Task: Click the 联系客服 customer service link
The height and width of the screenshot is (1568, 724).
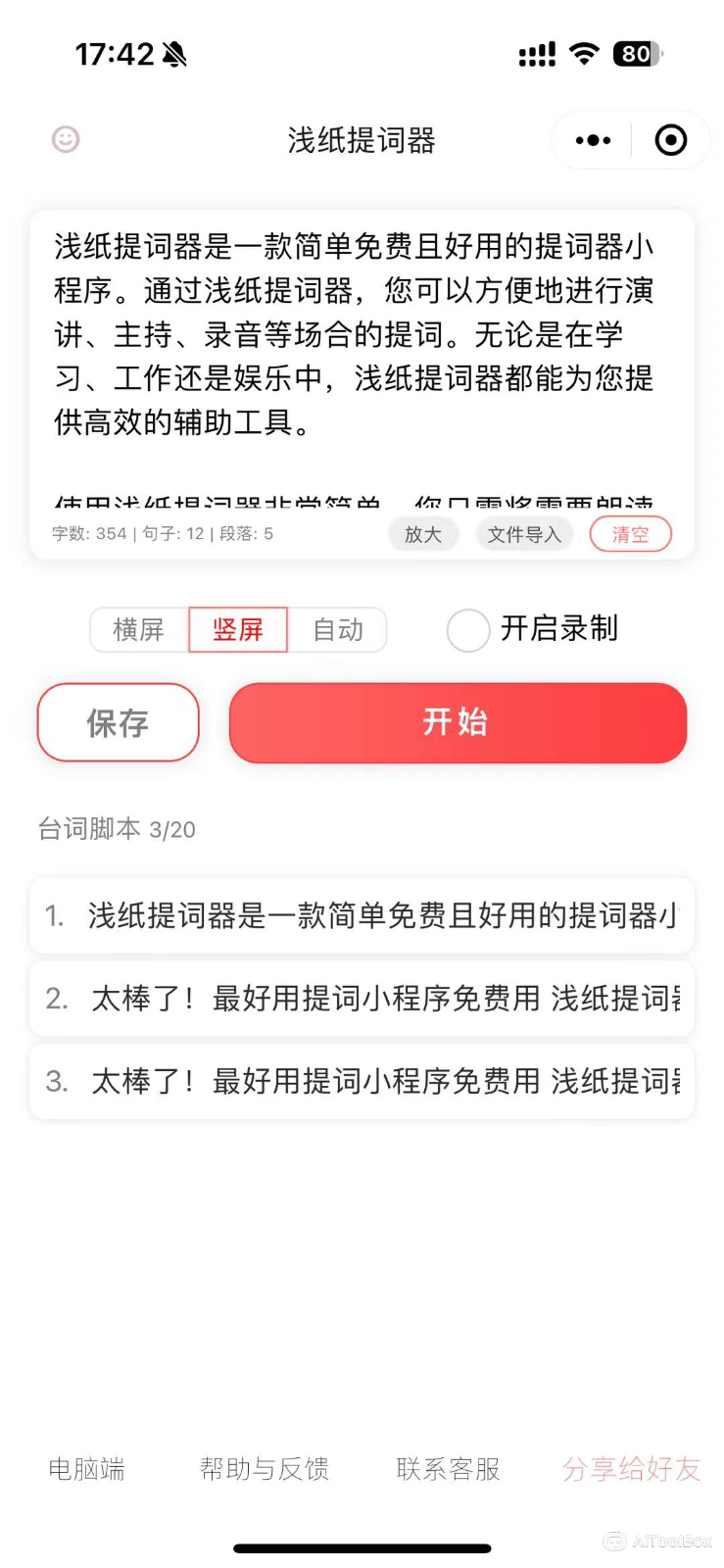Action: pyautogui.click(x=447, y=1469)
